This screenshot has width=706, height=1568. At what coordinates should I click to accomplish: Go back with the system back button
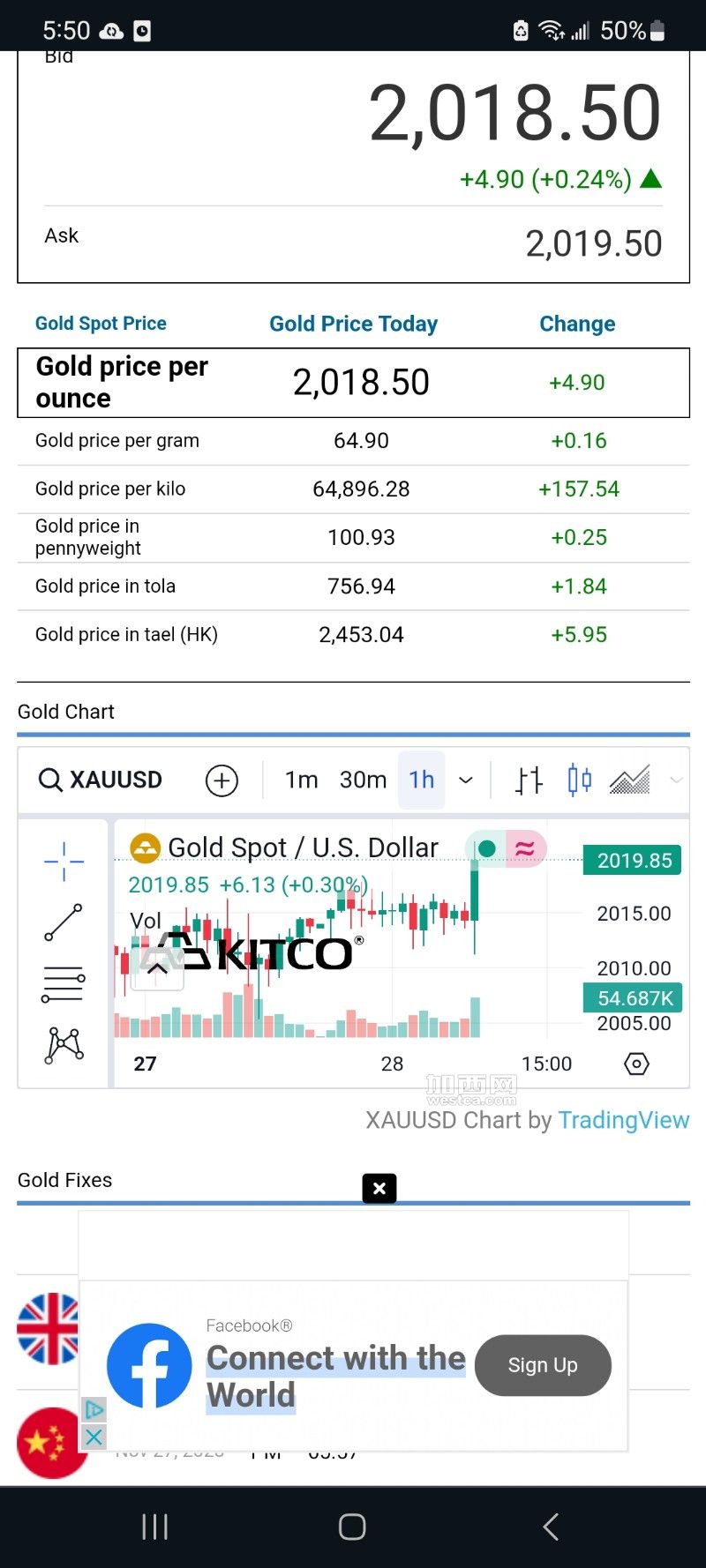(551, 1527)
